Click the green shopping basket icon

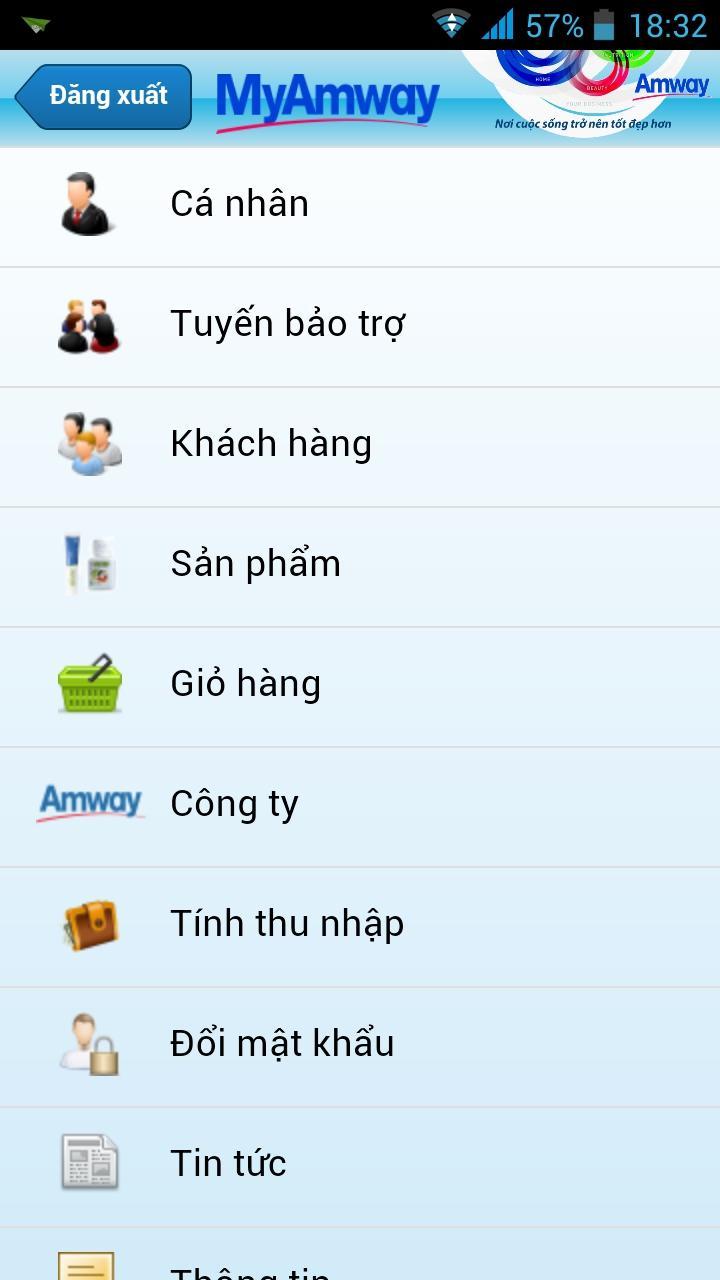[x=88, y=683]
